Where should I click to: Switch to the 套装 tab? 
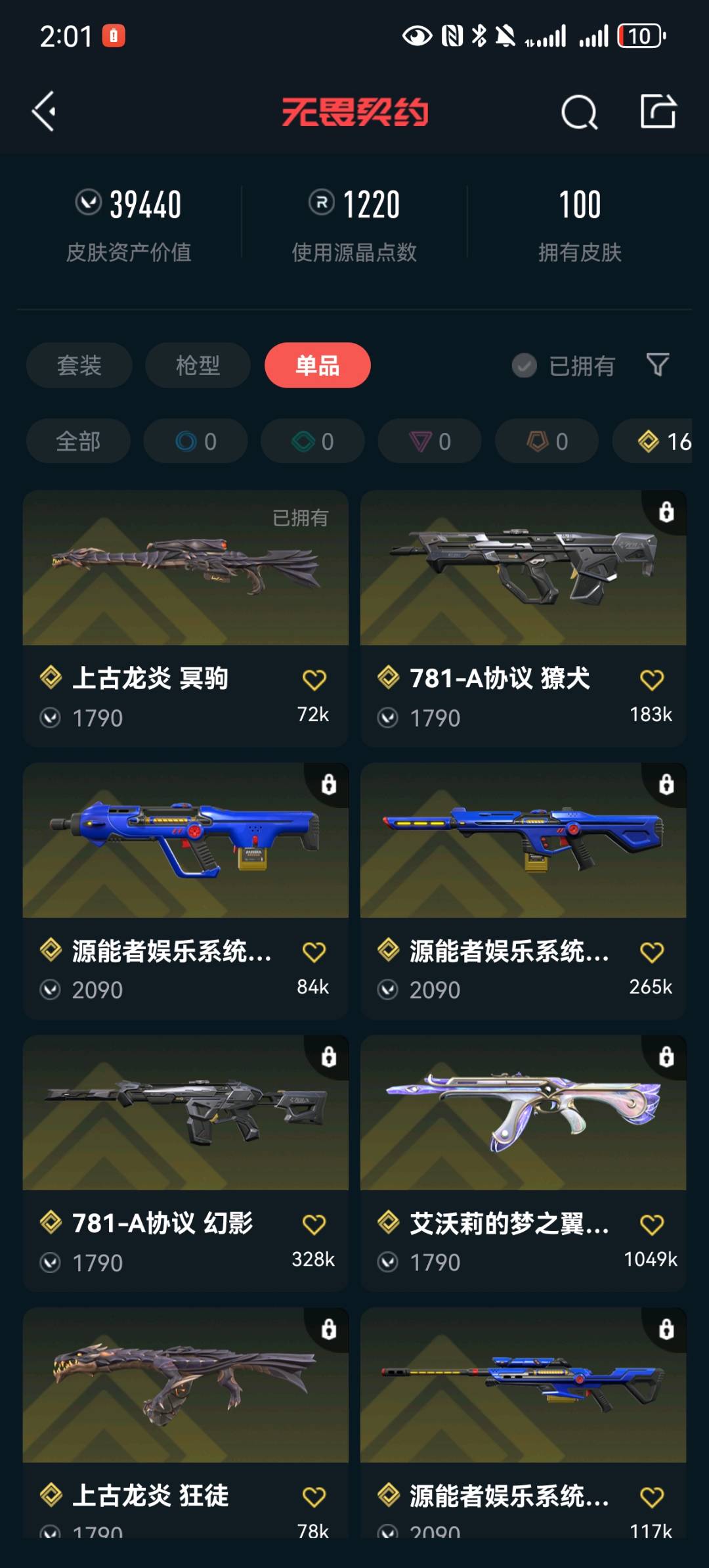coord(79,365)
